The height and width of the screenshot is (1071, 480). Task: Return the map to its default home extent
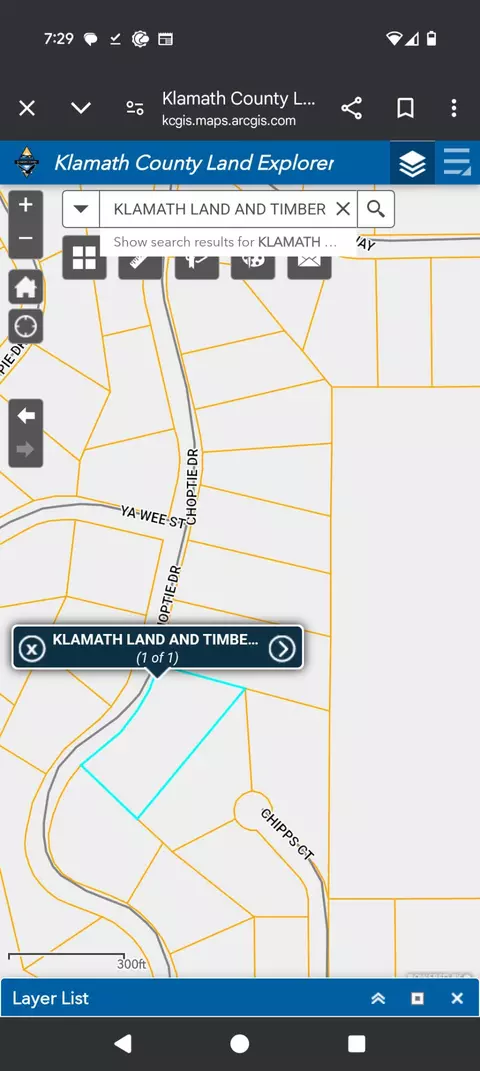26,287
